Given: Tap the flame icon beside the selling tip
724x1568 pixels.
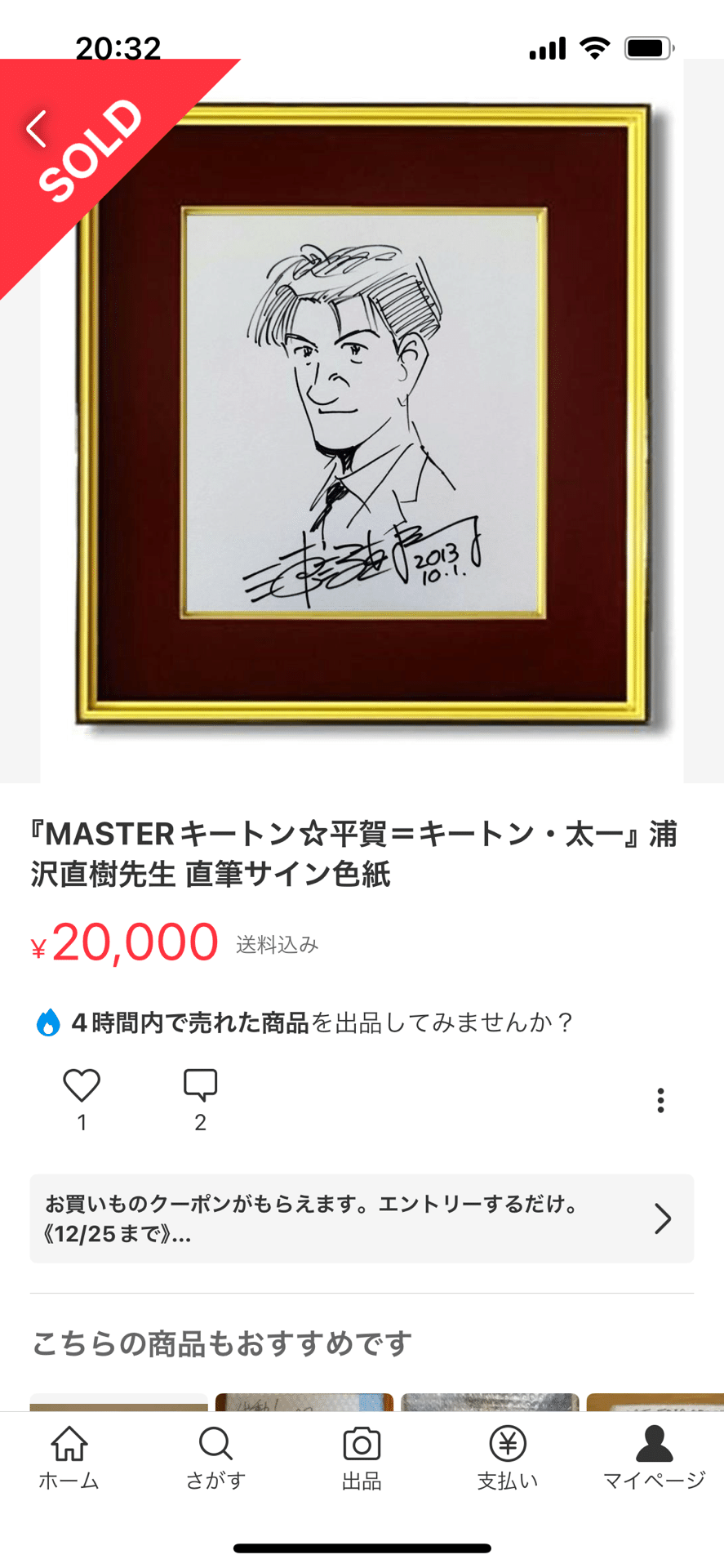Looking at the screenshot, I should pos(51,1022).
